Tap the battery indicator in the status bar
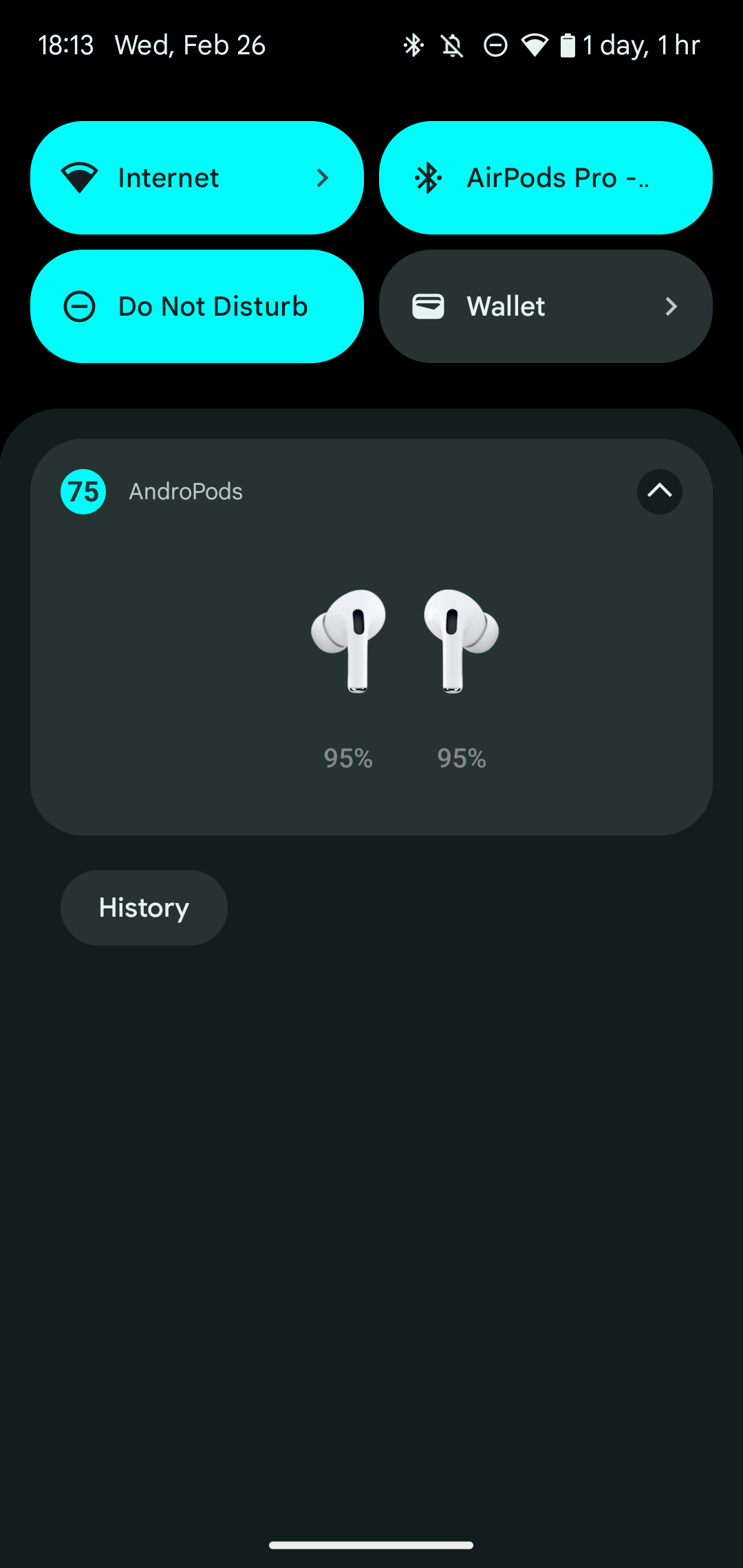 568,44
